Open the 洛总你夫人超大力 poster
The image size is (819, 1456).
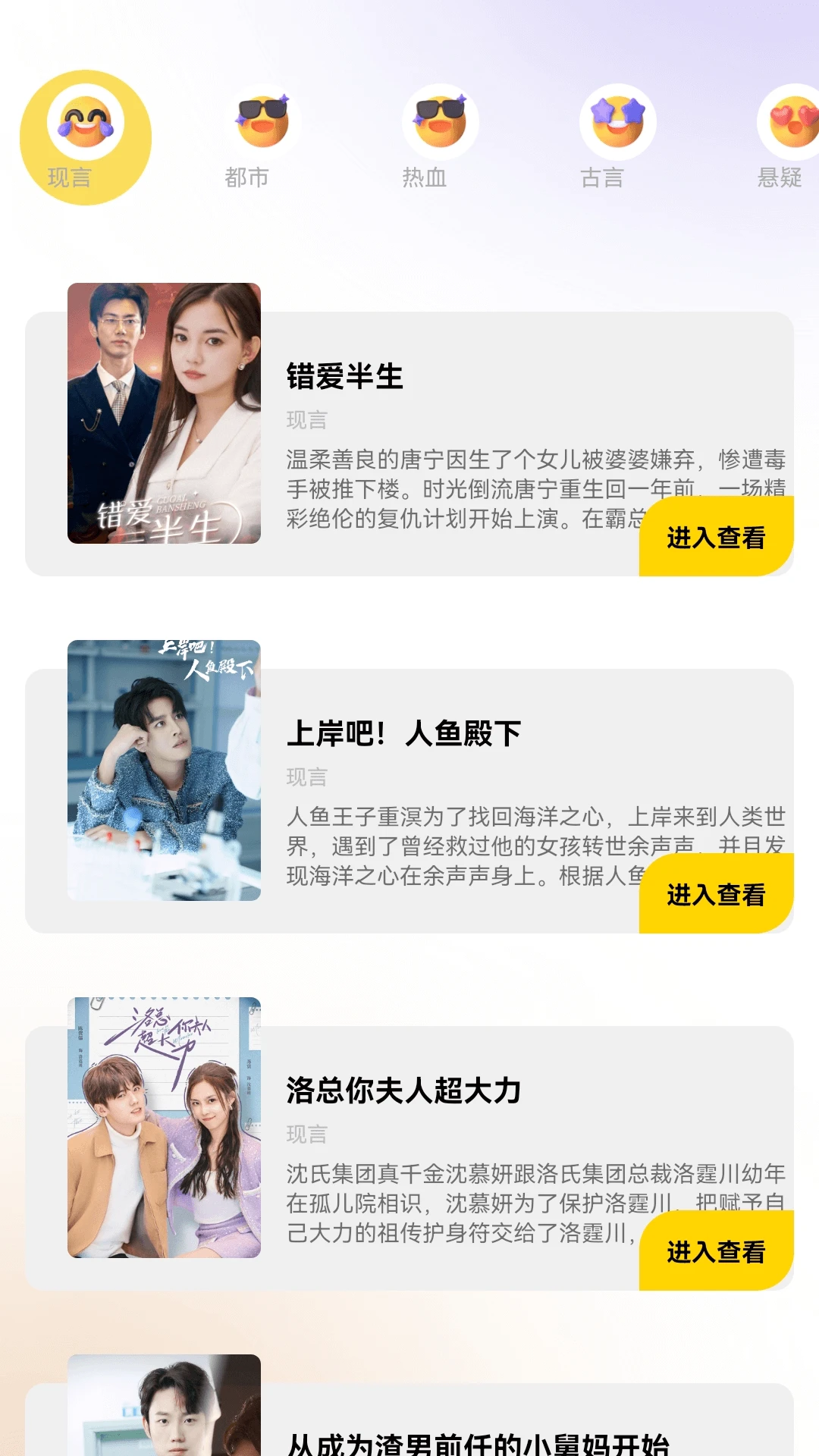[x=164, y=1128]
